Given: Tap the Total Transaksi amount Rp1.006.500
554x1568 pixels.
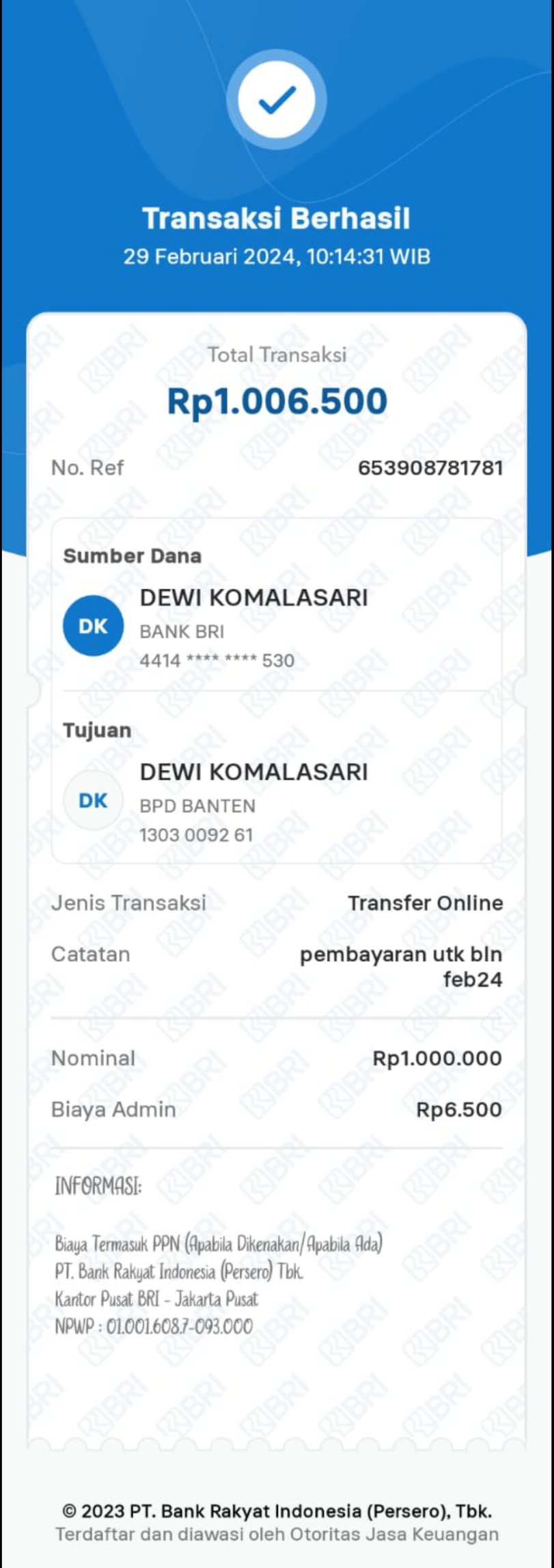Looking at the screenshot, I should [277, 402].
